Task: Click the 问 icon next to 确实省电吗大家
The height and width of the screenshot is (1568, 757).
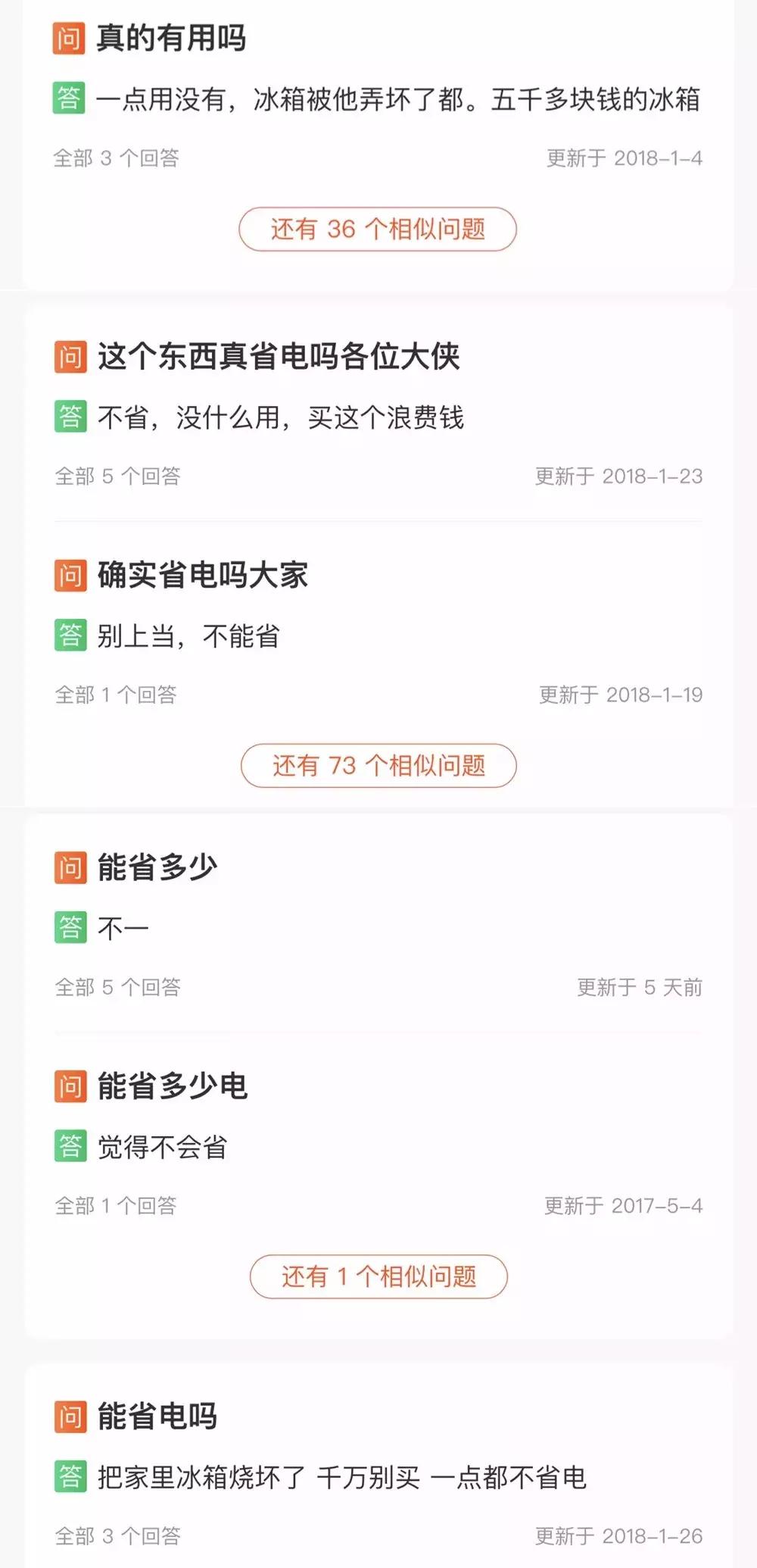Action: (x=69, y=575)
